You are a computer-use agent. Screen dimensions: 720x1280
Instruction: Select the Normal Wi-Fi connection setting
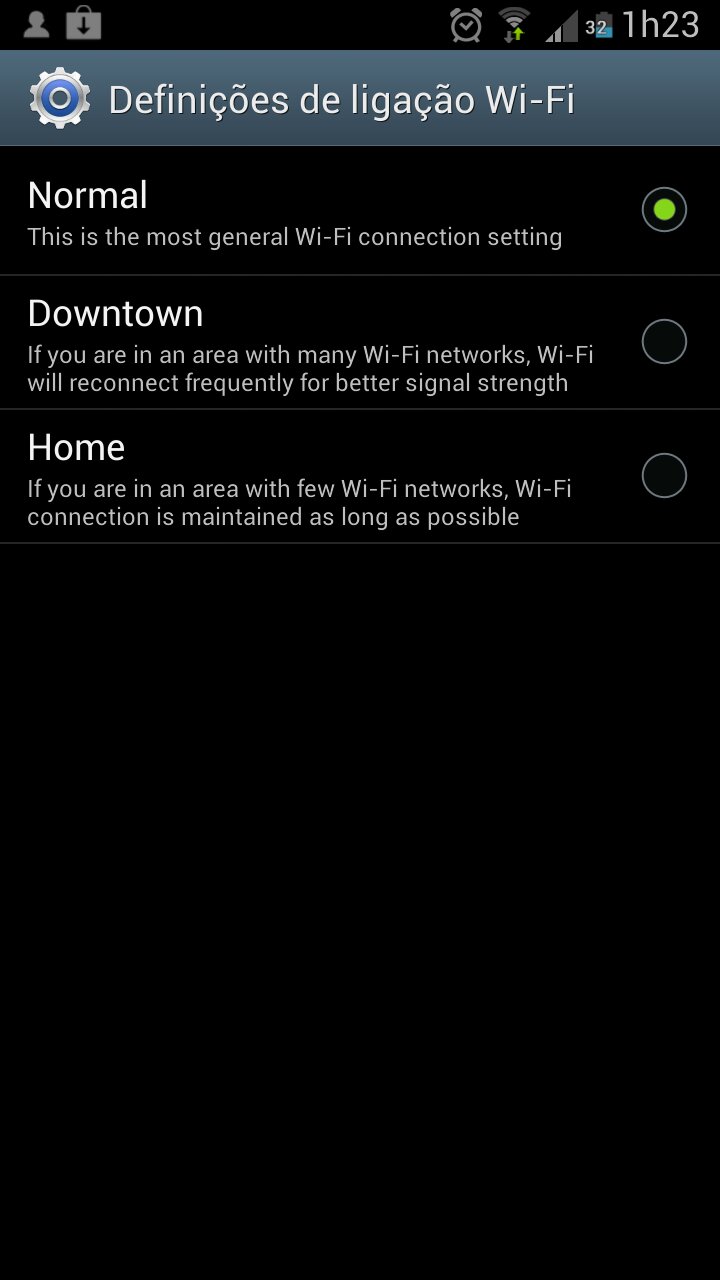tap(360, 211)
